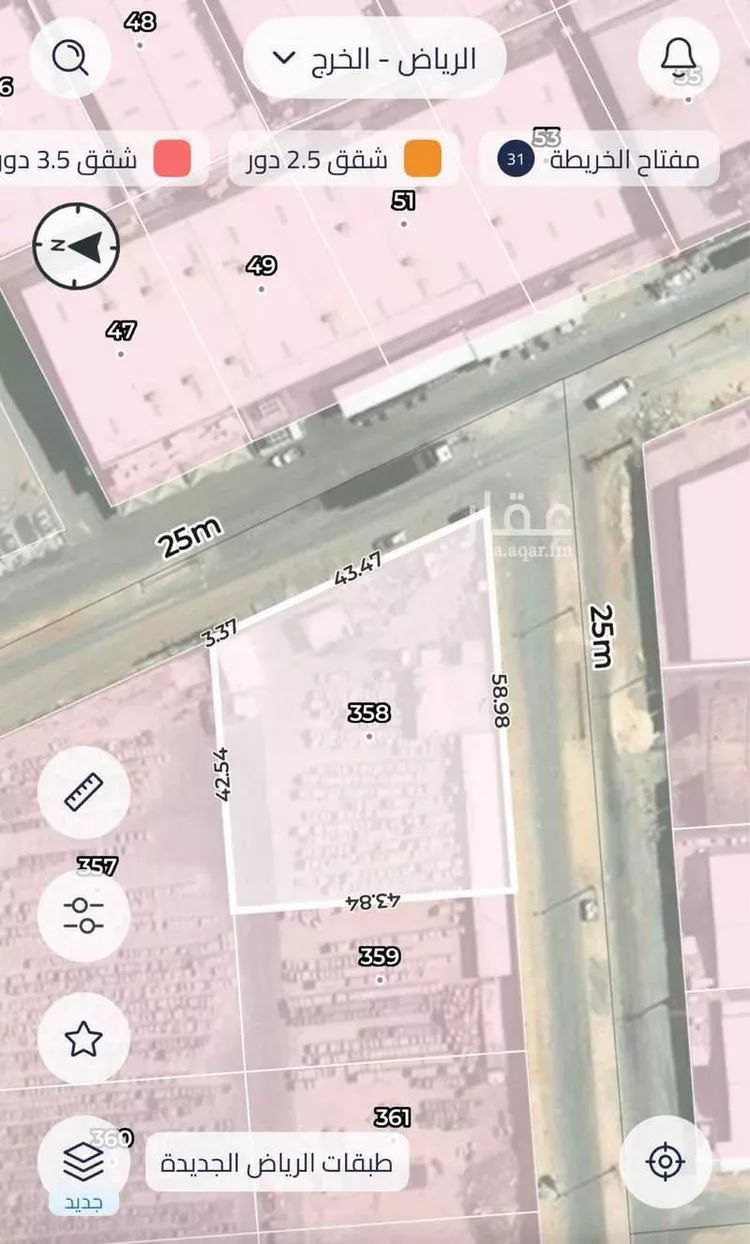750x1244 pixels.
Task: Activate the ruler measurement tool
Action: [x=83, y=792]
